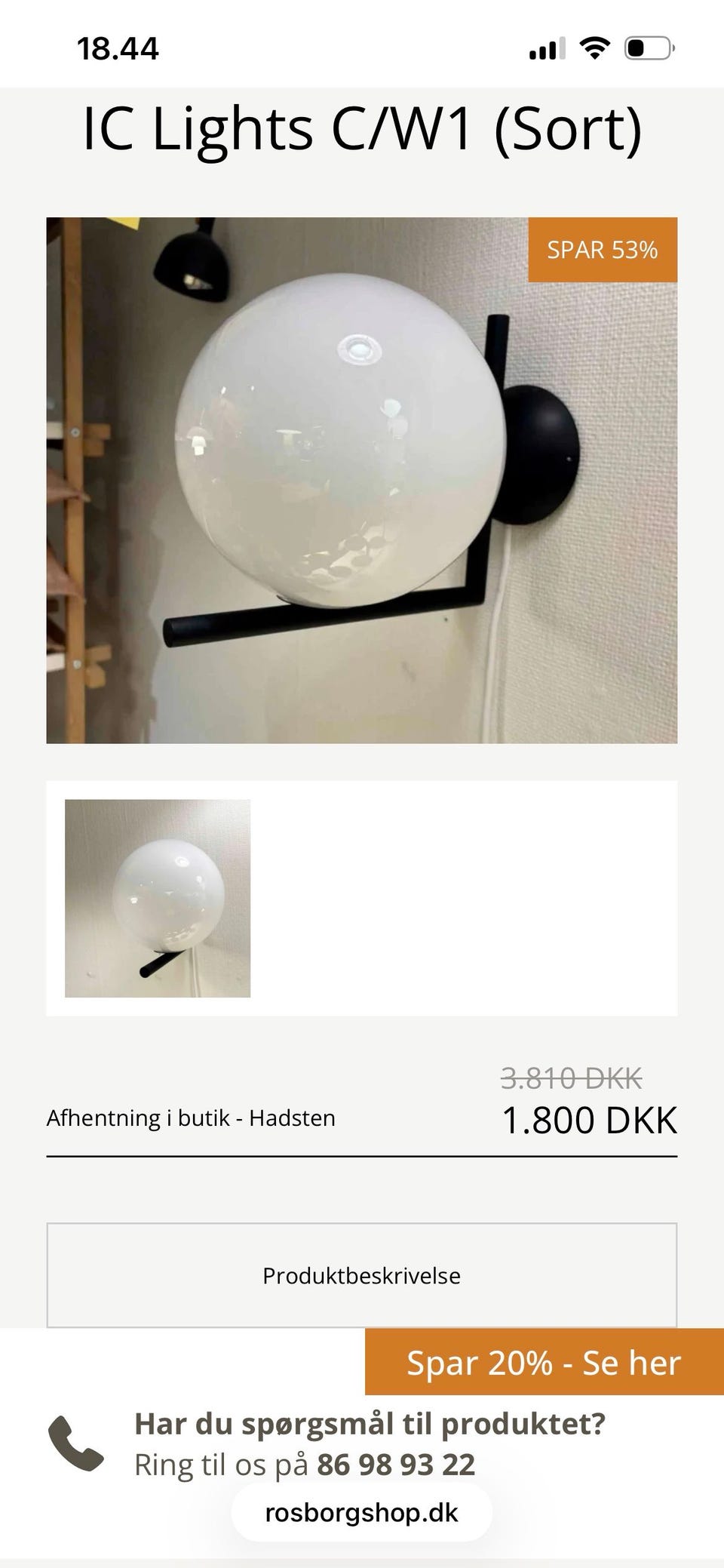Click 'Har du spørgsmål til produktet?' text

coord(370,1422)
